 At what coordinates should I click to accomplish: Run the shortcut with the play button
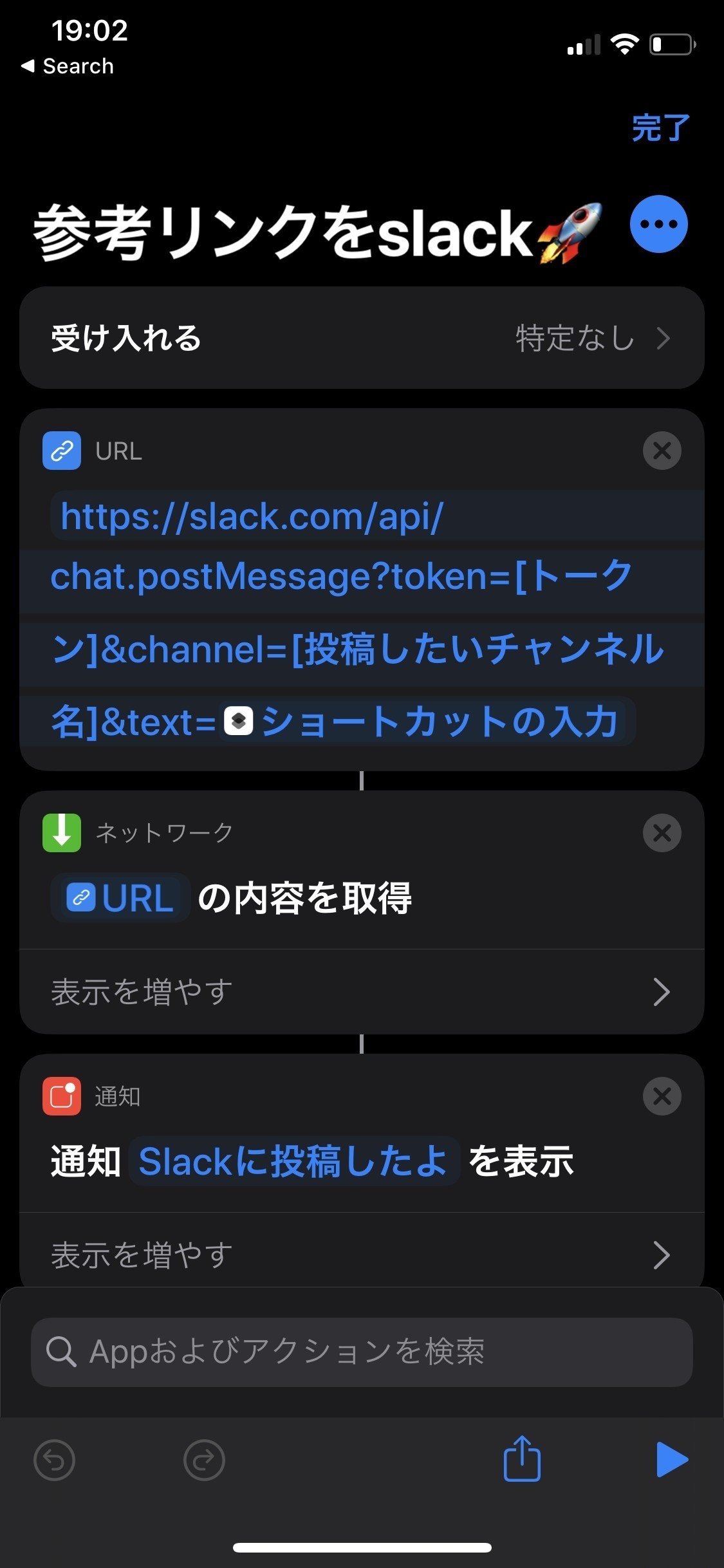(671, 1460)
